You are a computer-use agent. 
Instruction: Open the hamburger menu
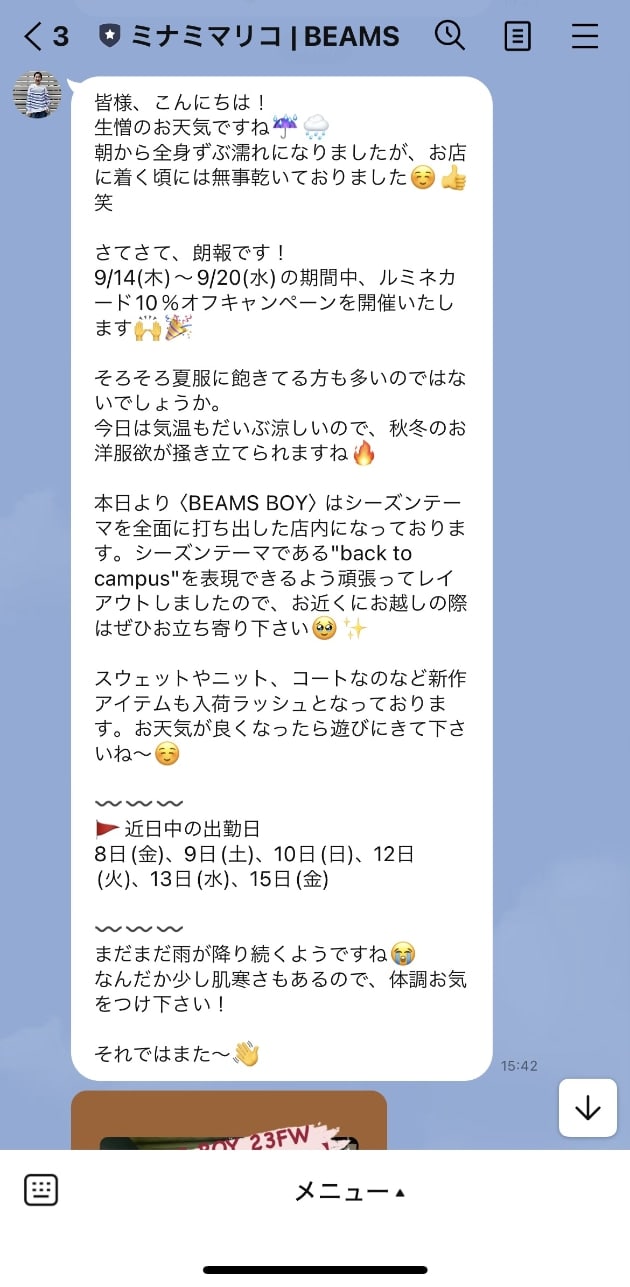pyautogui.click(x=584, y=37)
